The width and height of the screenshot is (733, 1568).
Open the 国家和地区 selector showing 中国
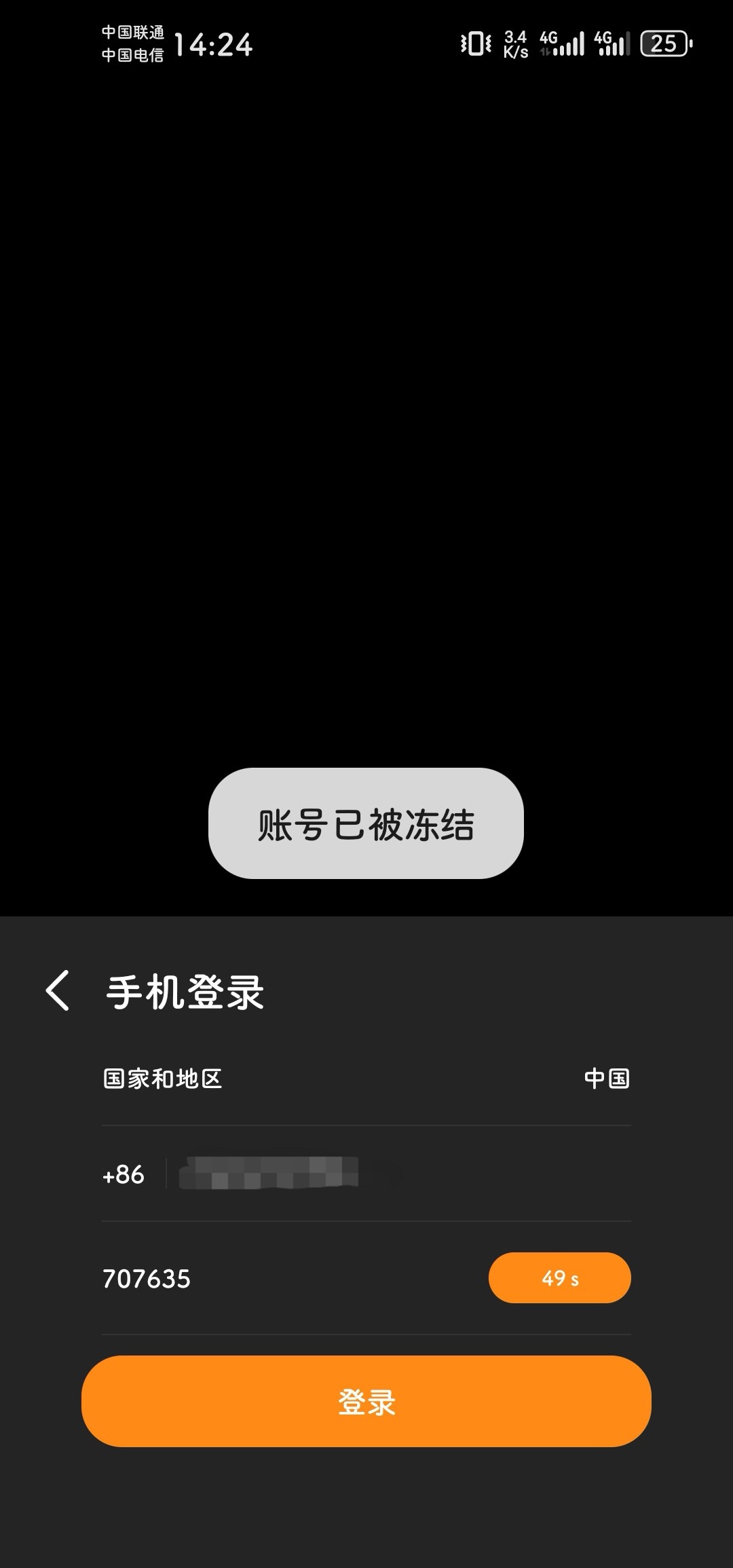click(366, 1079)
